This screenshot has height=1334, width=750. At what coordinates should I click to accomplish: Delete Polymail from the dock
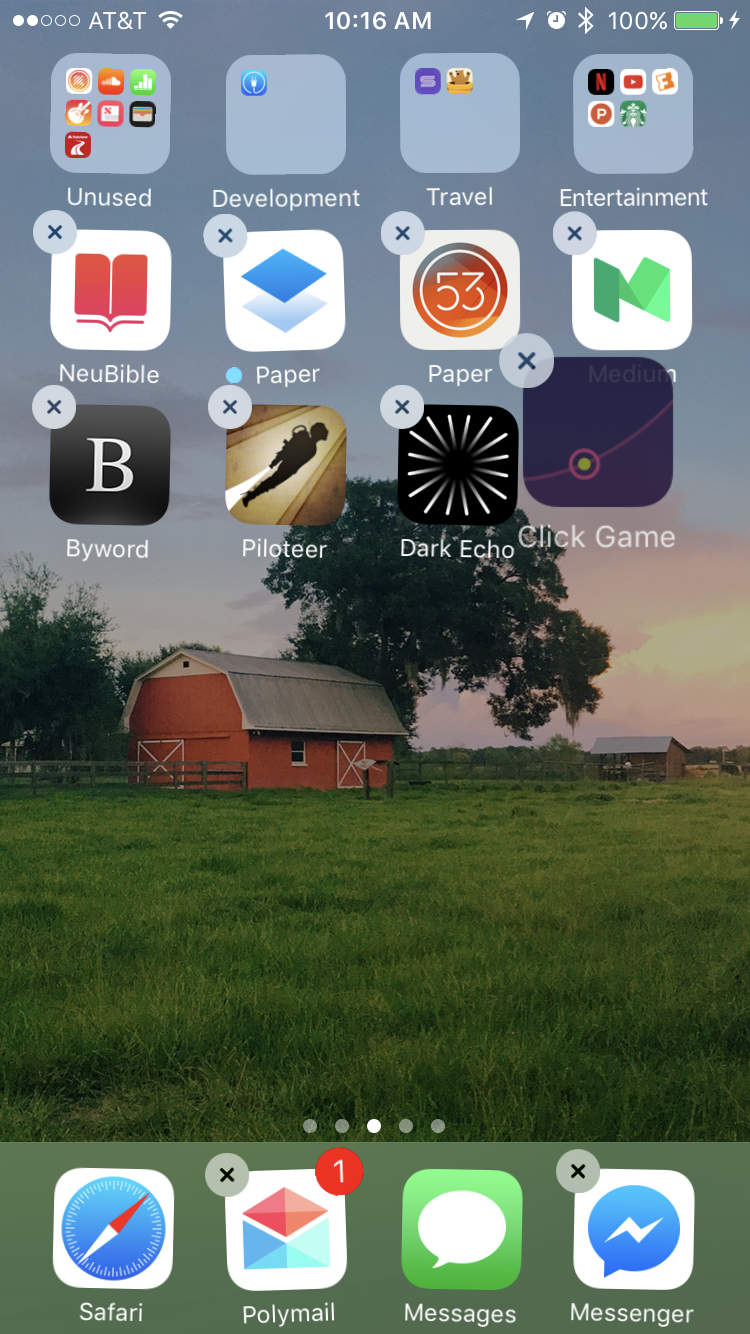226,1175
